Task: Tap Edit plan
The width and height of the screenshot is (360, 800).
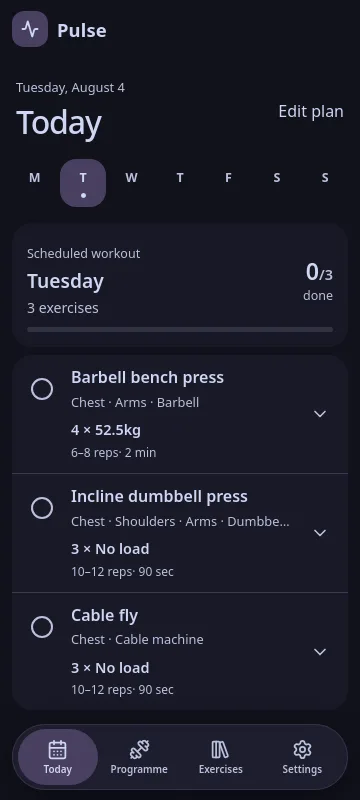Action: point(311,111)
